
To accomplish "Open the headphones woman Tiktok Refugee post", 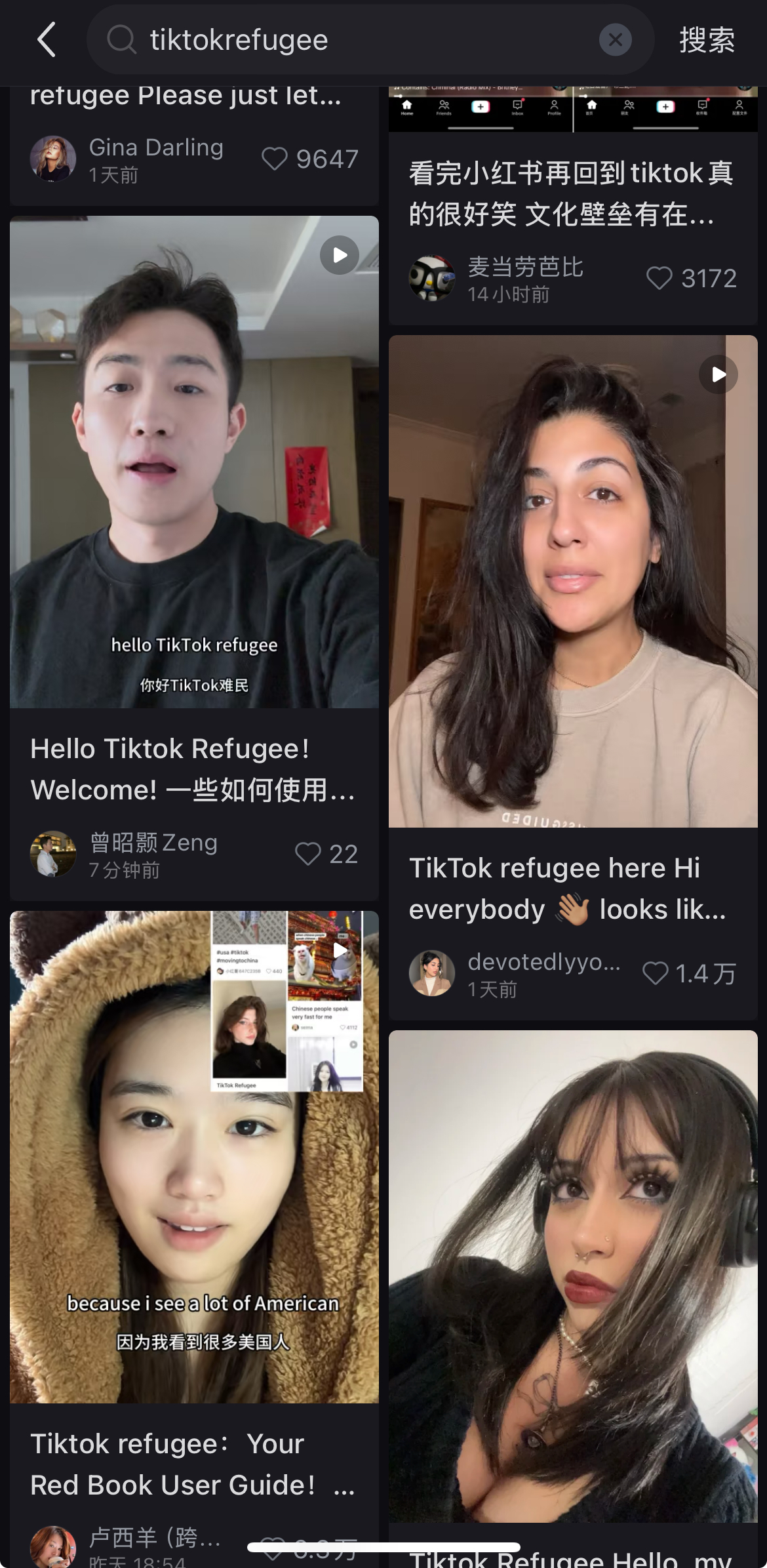I will point(573,1276).
